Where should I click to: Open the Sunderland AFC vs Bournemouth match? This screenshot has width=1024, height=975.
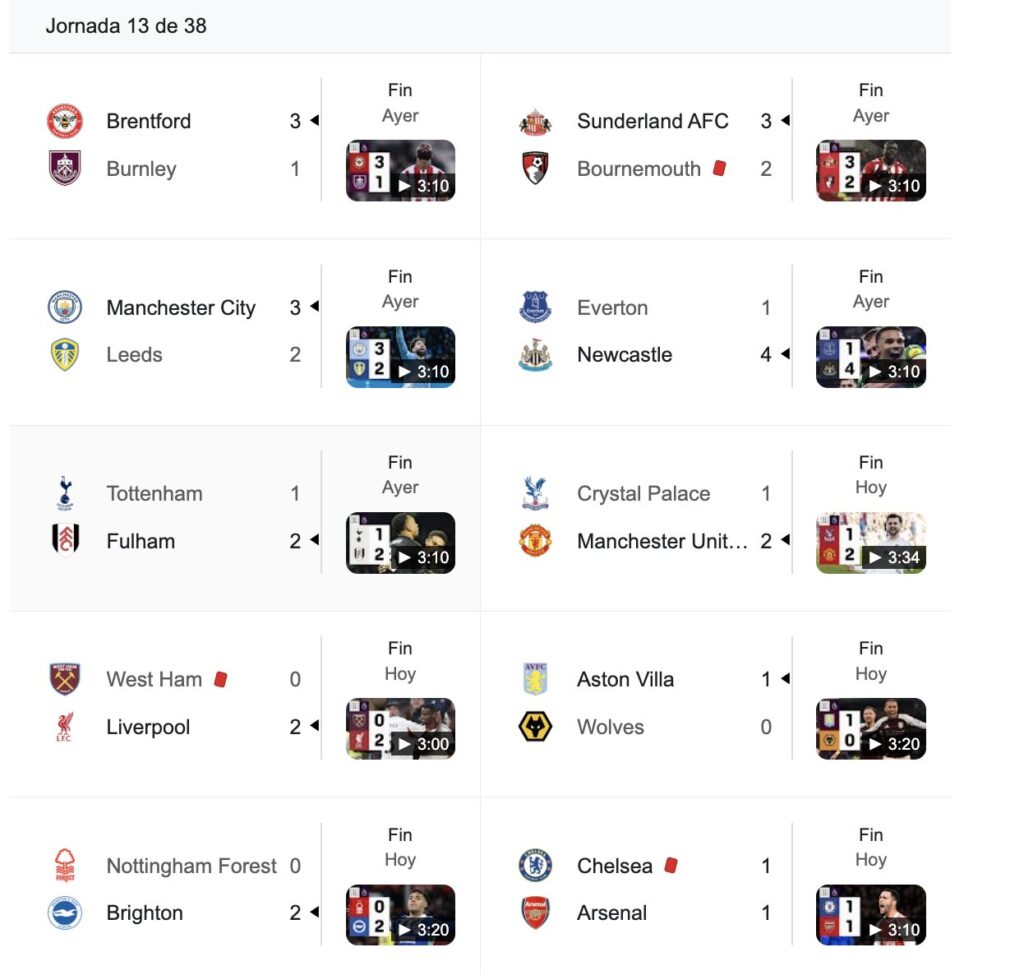tap(650, 145)
